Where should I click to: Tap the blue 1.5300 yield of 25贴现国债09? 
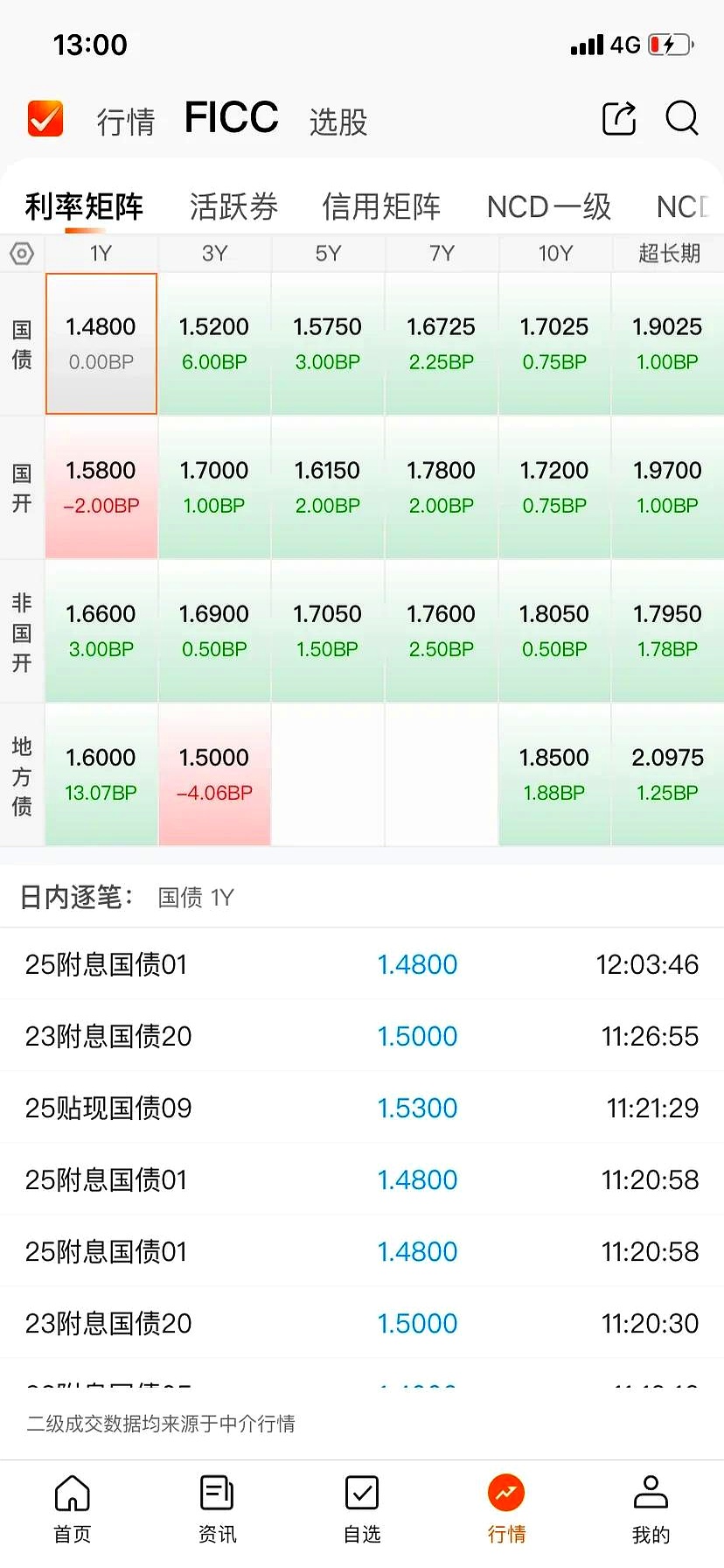click(x=418, y=1108)
